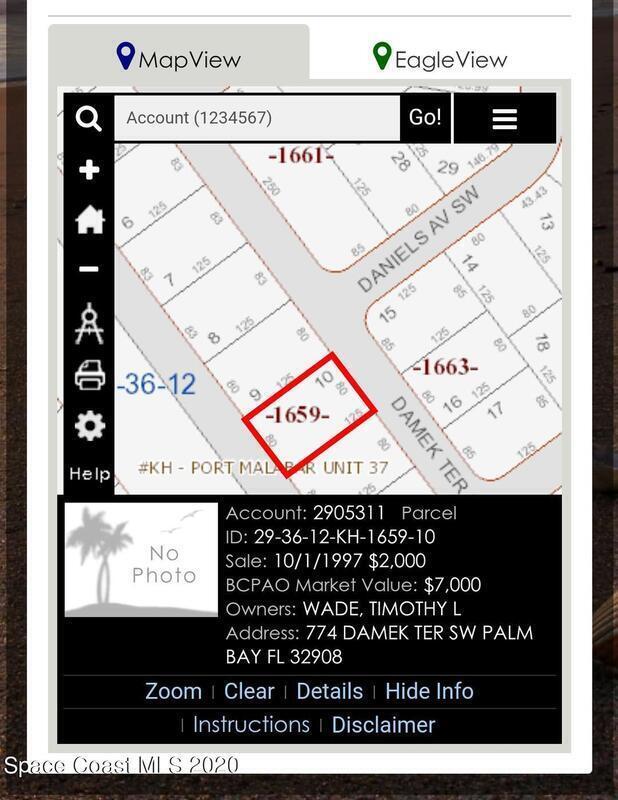Open the Instructions link
Image resolution: width=618 pixels, height=800 pixels.
251,724
